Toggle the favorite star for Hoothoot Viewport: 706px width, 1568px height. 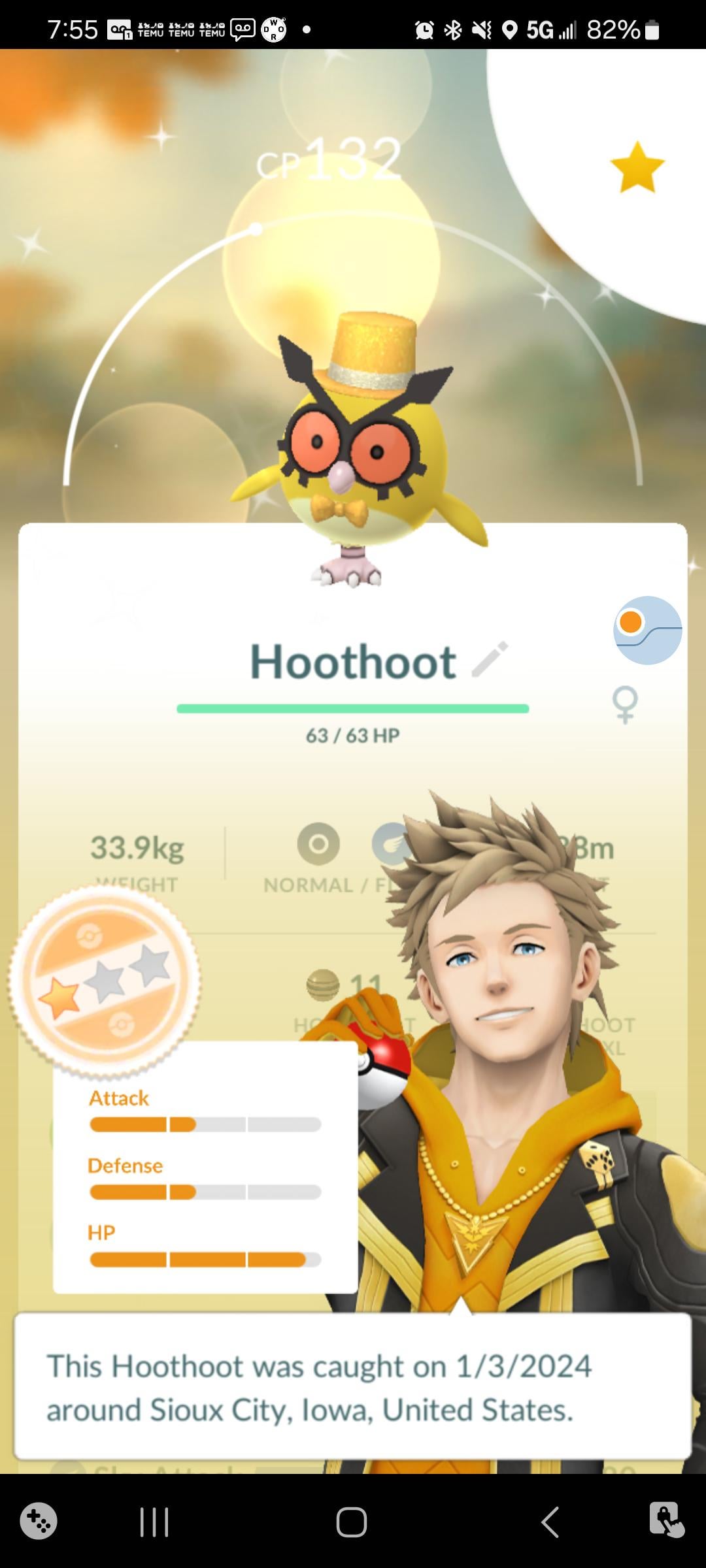(x=637, y=168)
